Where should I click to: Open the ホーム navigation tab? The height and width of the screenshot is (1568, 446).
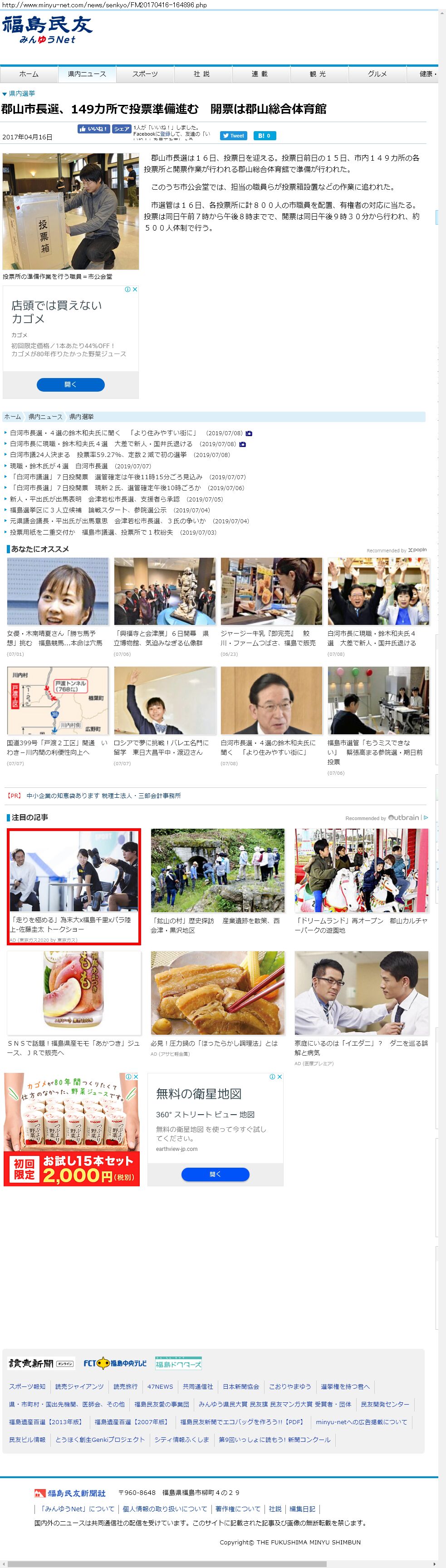29,74
